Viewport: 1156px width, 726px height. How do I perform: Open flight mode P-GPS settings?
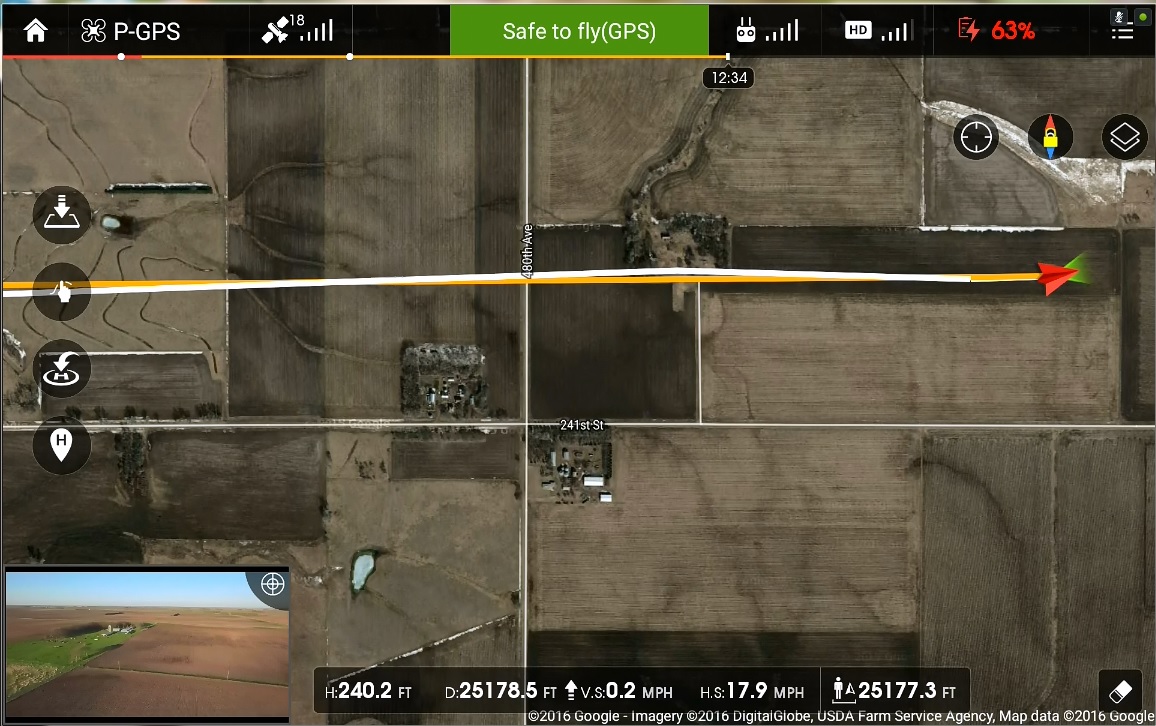coord(131,31)
